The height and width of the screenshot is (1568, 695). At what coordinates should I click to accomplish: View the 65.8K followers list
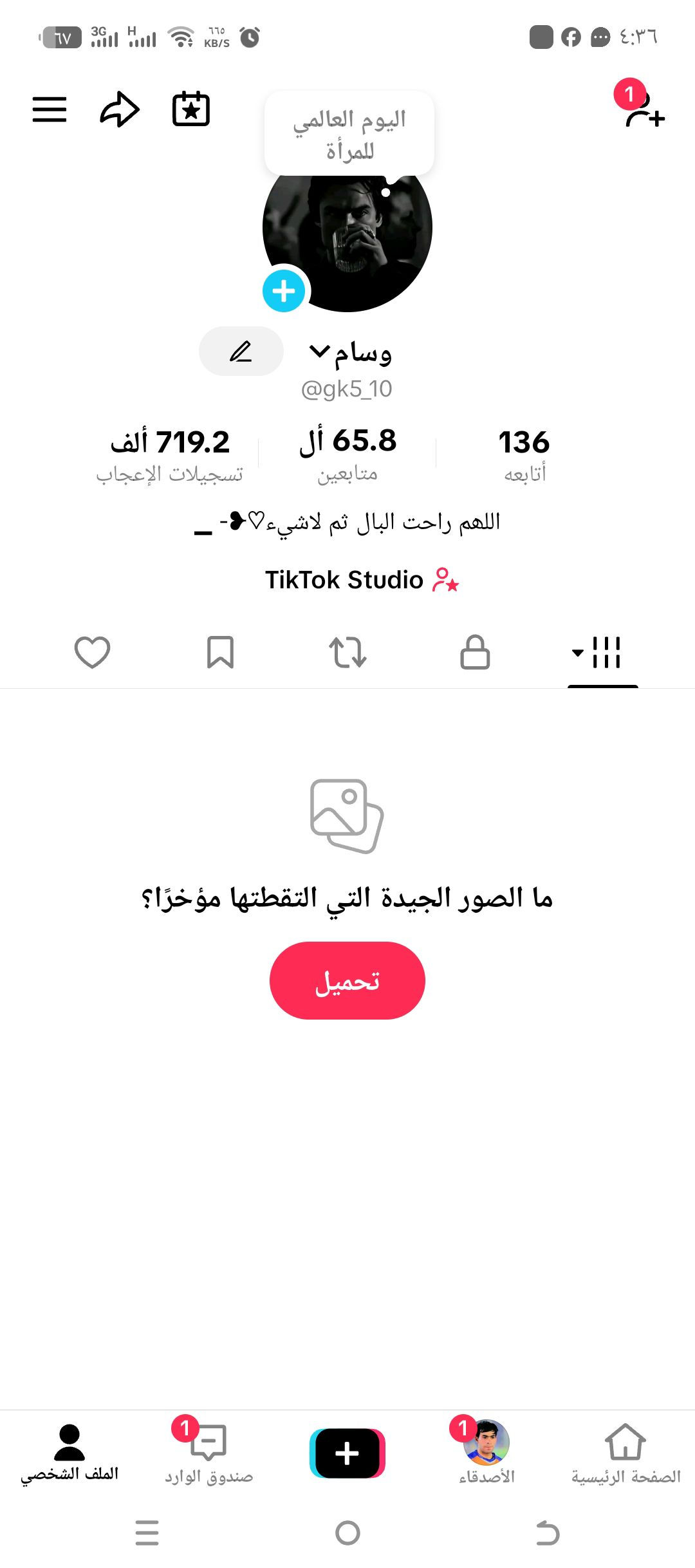(347, 454)
